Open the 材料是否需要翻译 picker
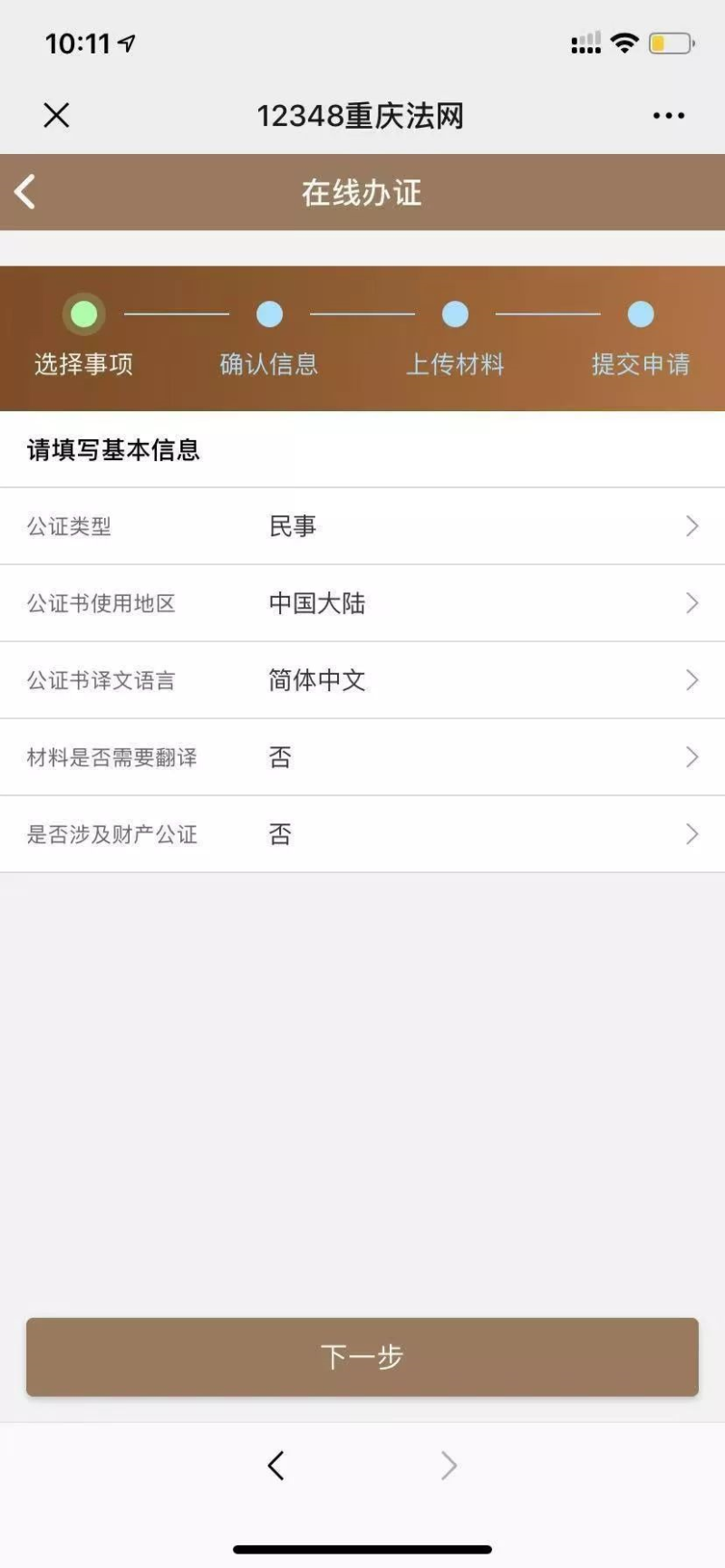 click(x=362, y=757)
